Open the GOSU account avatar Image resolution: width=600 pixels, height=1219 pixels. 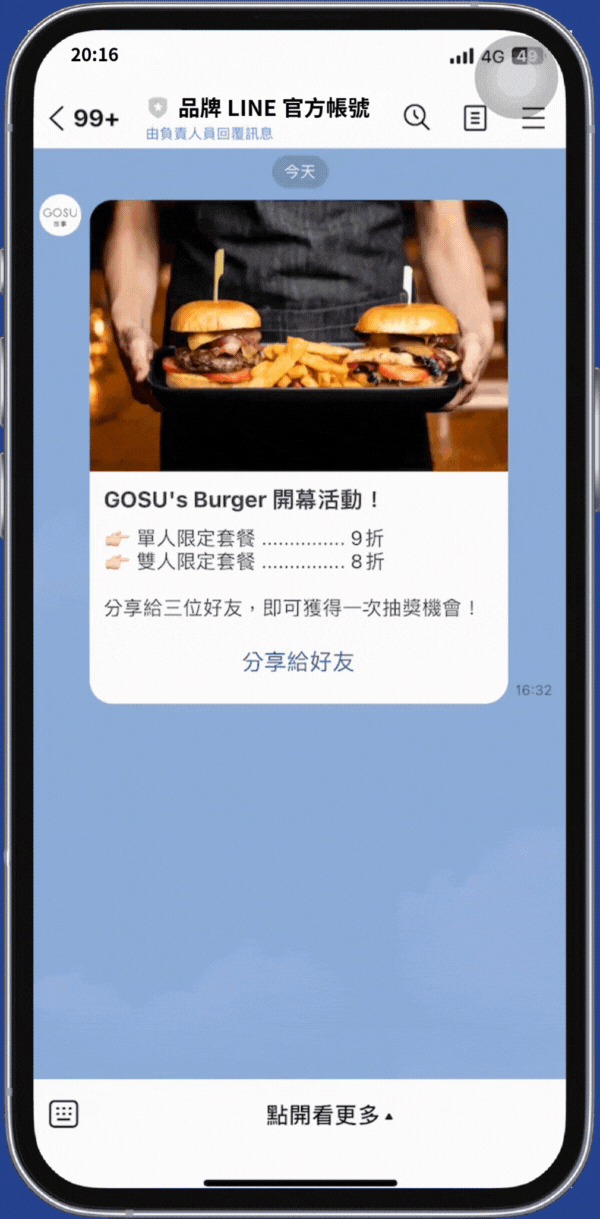(x=60, y=216)
